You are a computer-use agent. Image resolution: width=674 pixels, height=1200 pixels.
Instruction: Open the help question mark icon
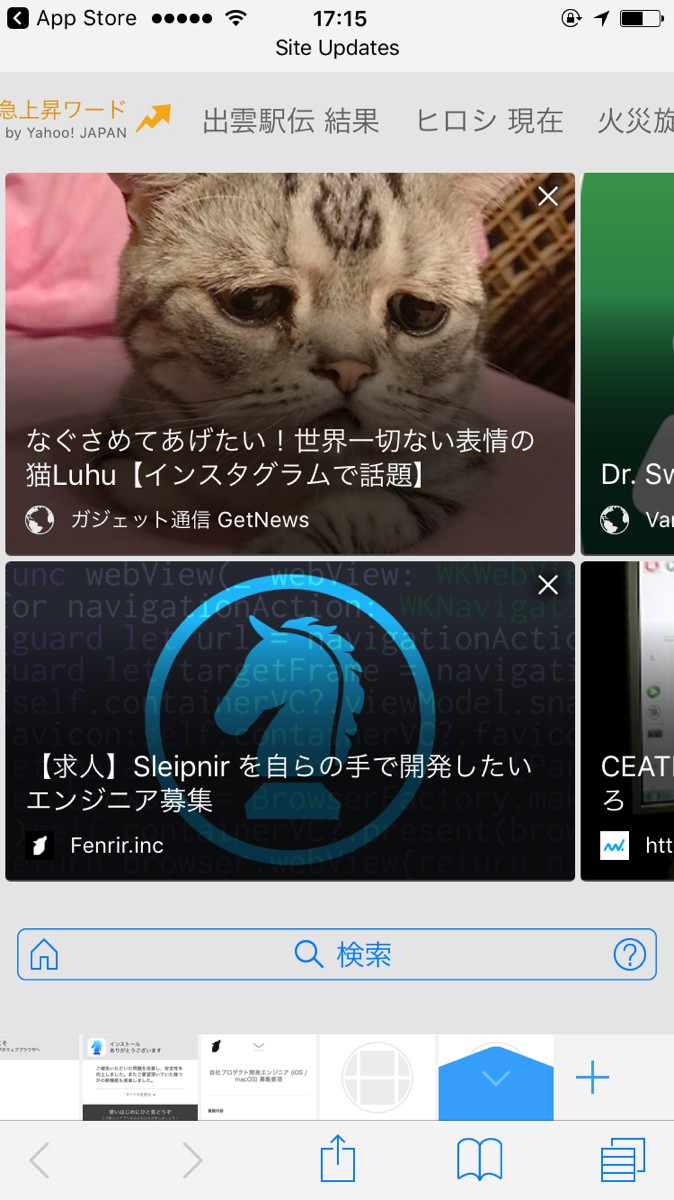pos(629,955)
